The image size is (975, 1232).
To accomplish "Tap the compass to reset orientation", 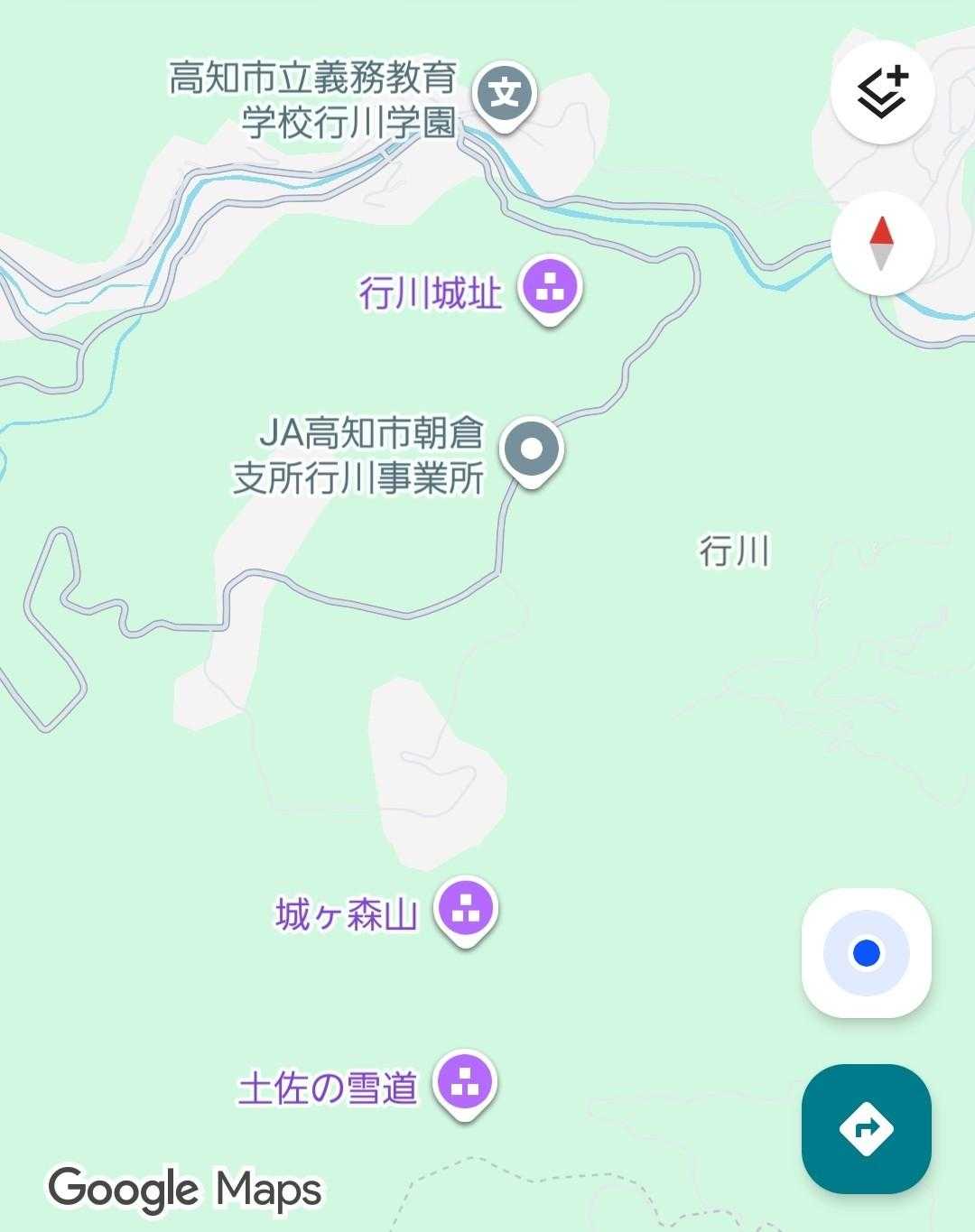I will 881,244.
